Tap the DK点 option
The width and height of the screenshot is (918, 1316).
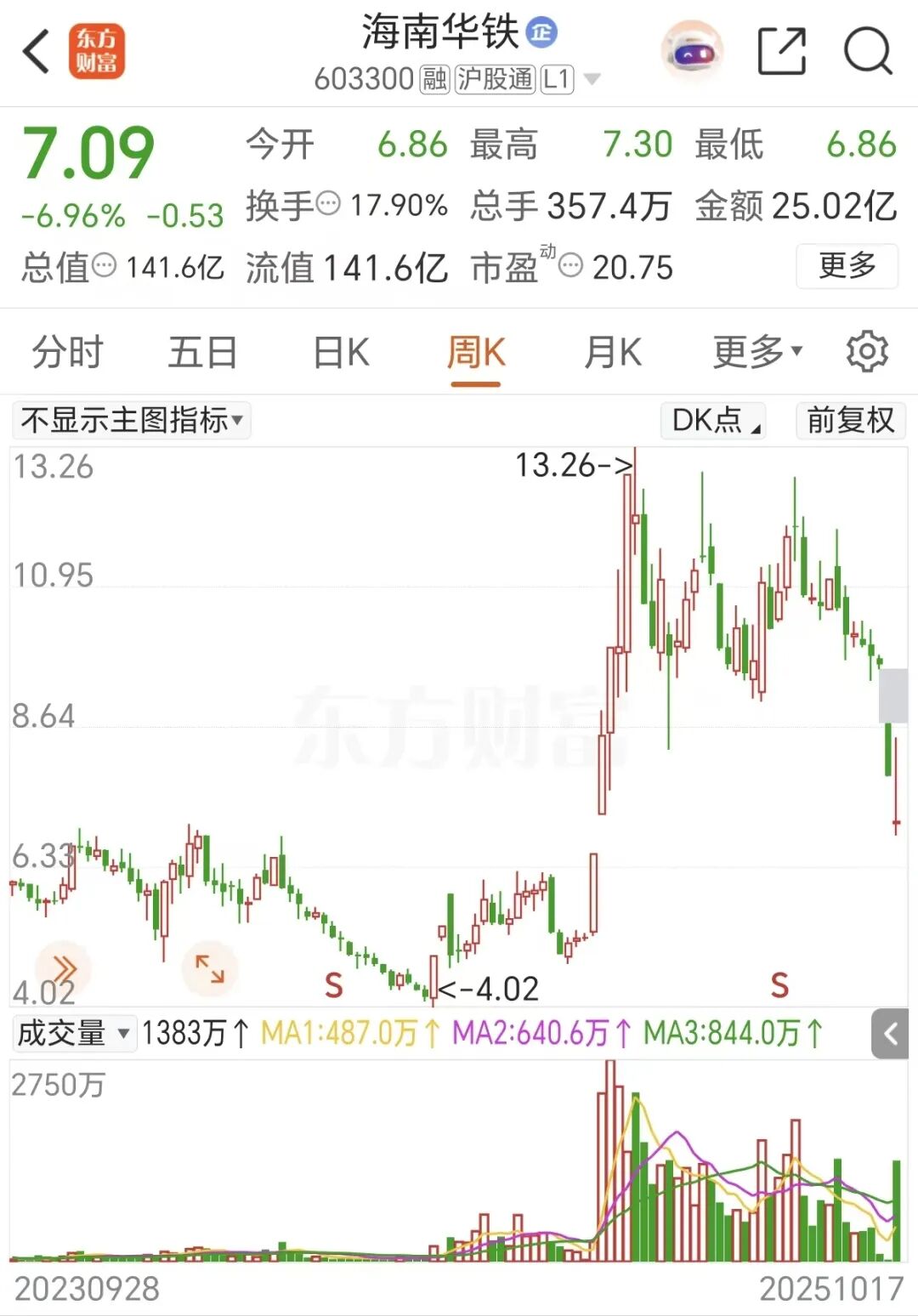[x=714, y=420]
